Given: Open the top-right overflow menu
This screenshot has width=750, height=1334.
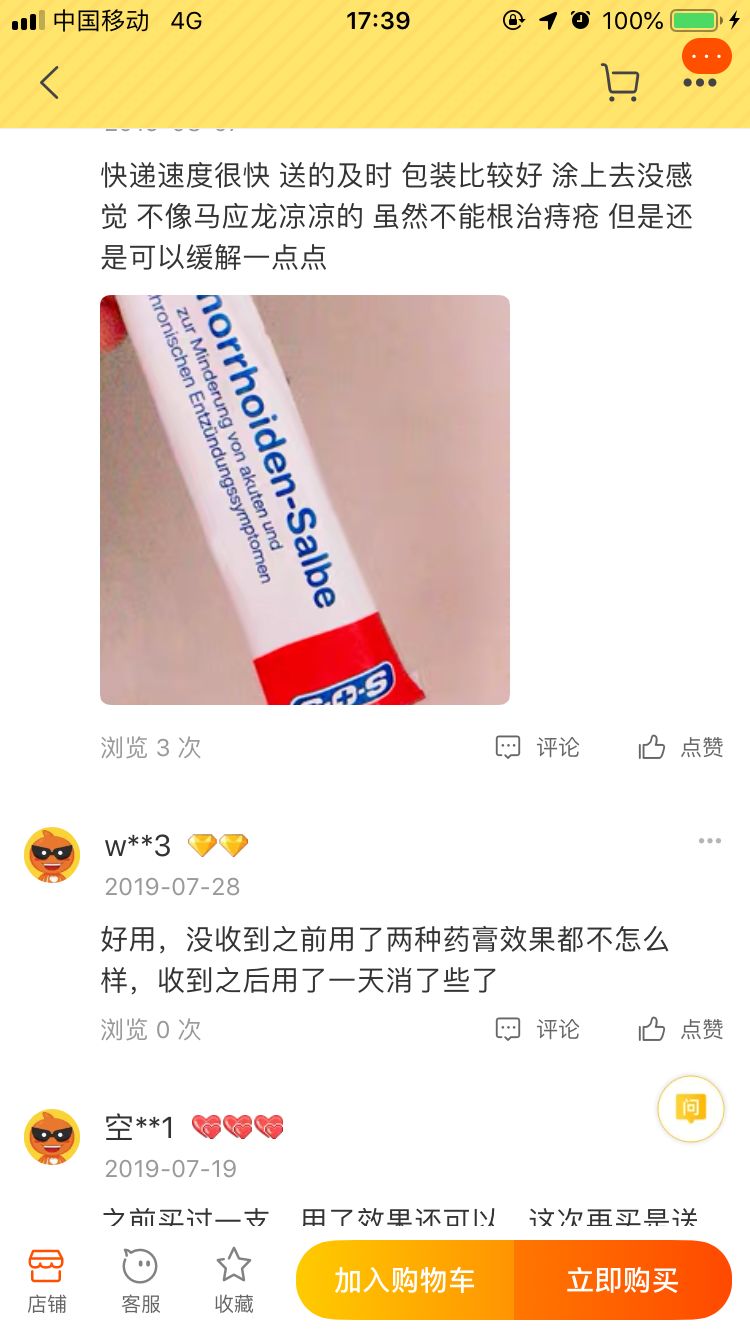Looking at the screenshot, I should (701, 82).
